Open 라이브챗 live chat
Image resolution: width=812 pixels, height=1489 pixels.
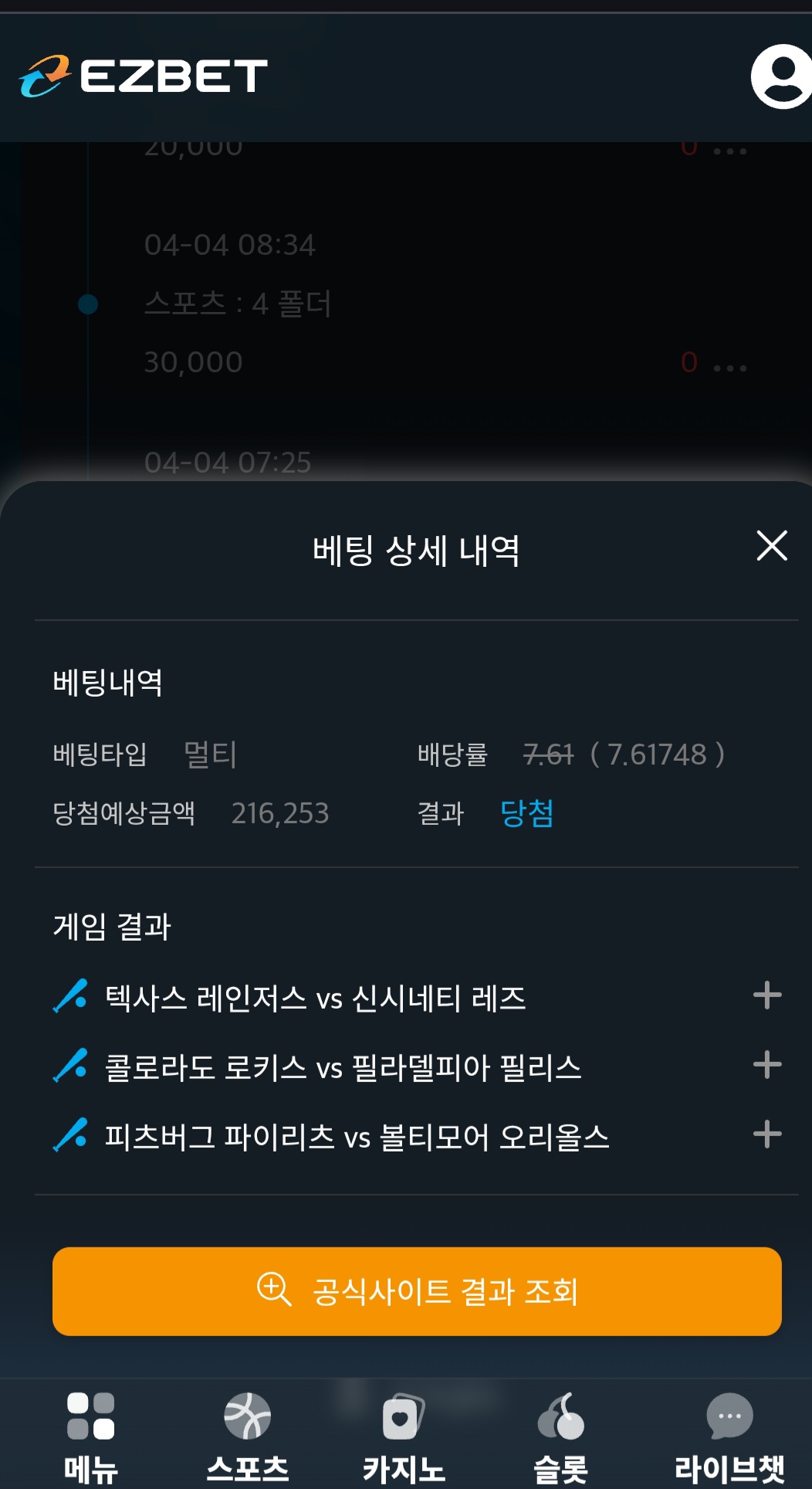(729, 1436)
